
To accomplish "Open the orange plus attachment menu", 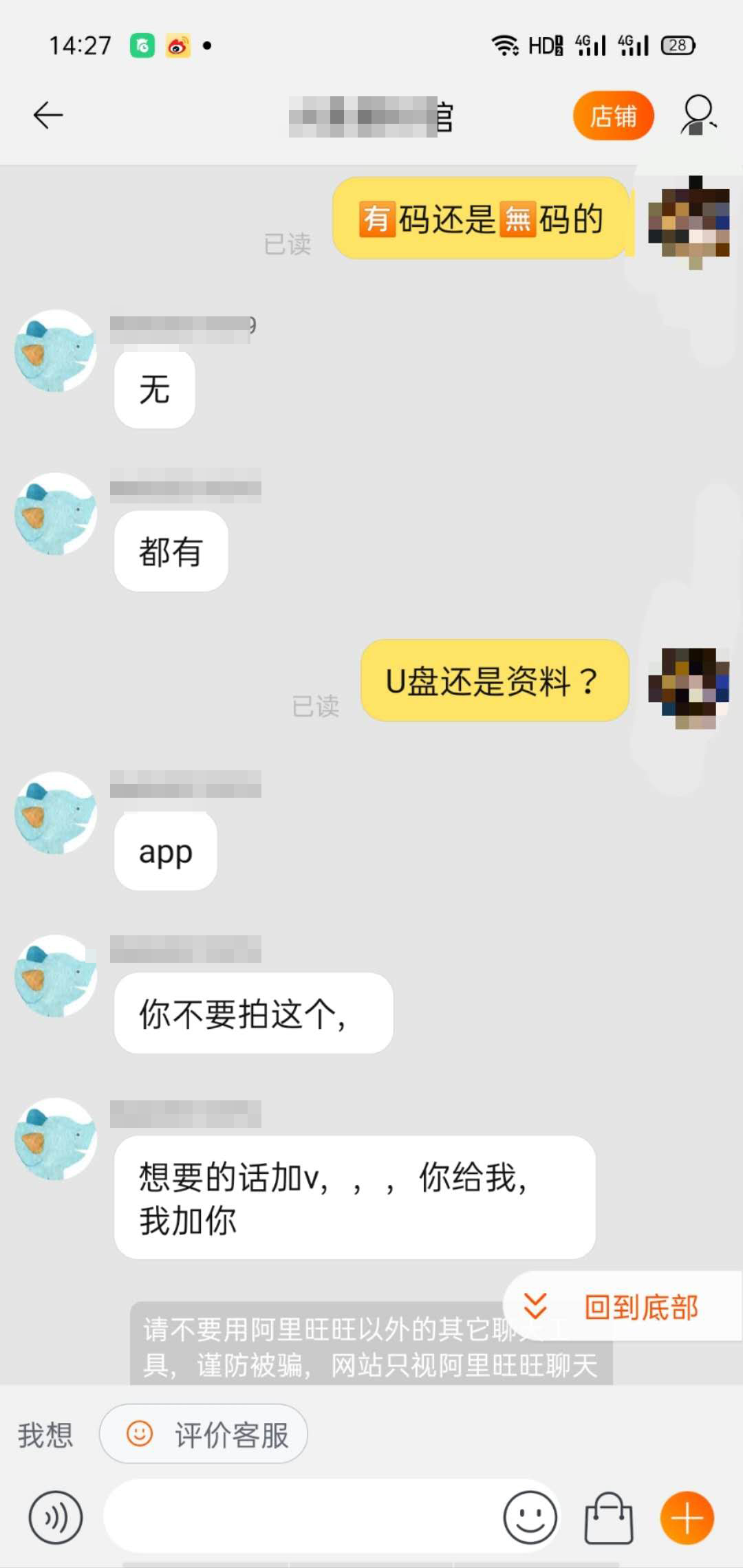I will pyautogui.click(x=687, y=1517).
